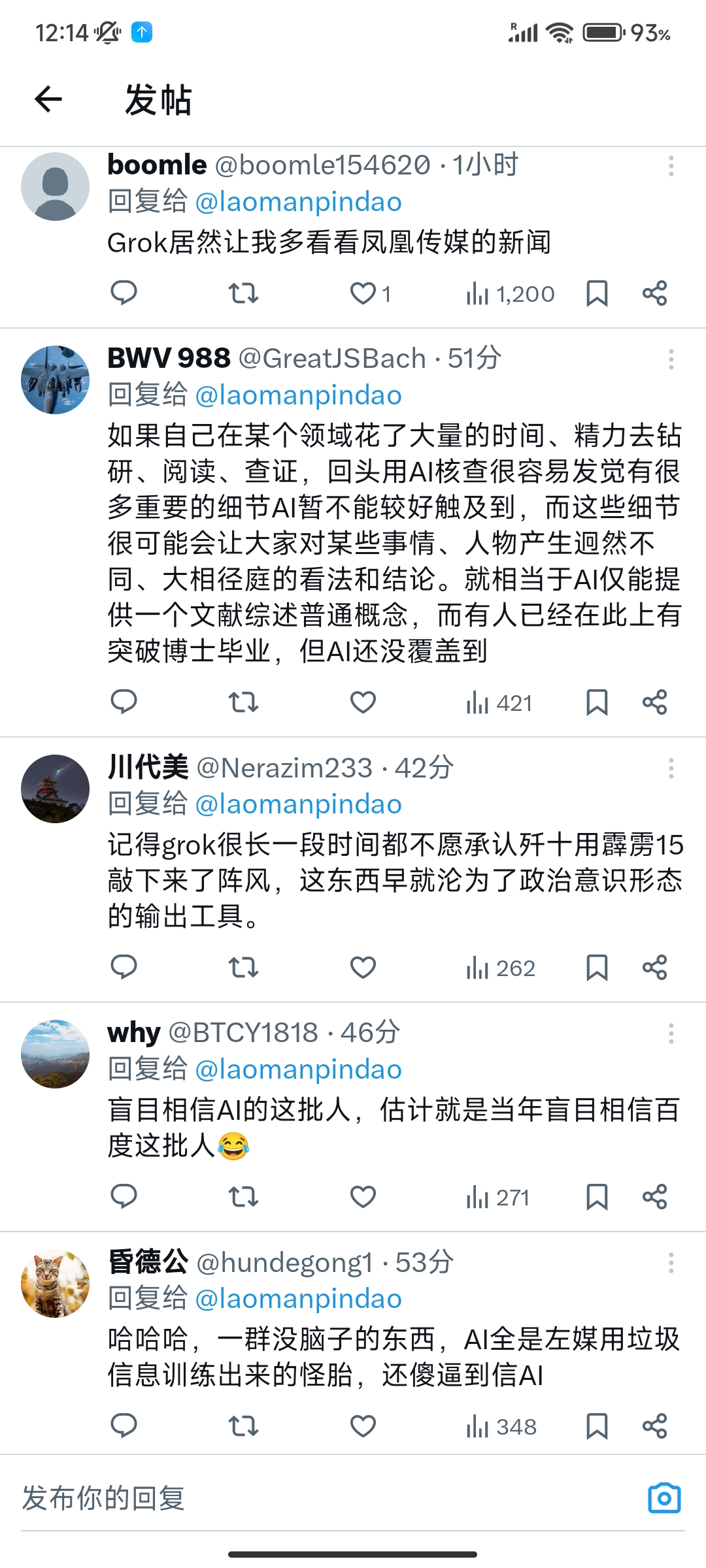The height and width of the screenshot is (1568, 706).
Task: Open the @laomanpindao link in why's reply
Action: [x=298, y=1070]
